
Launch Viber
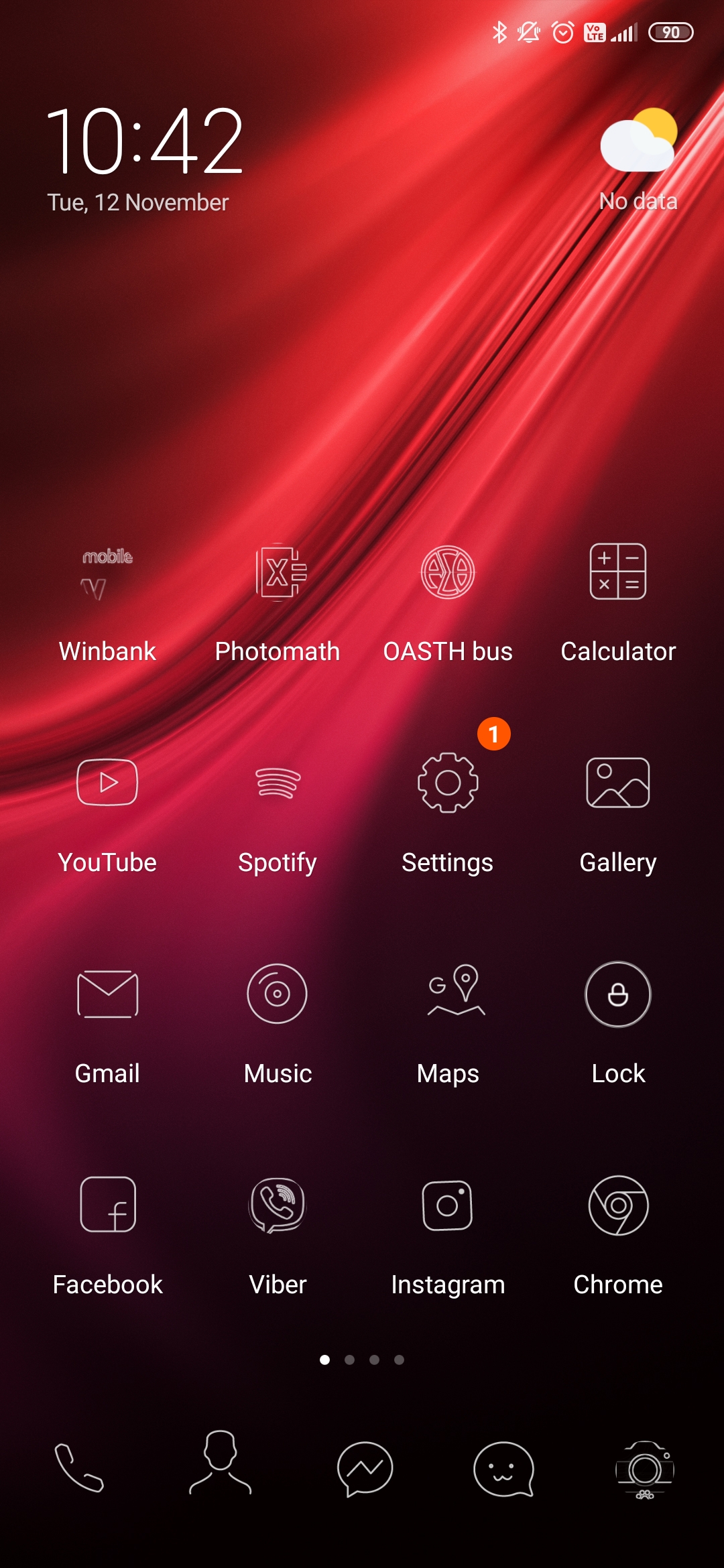278,1205
